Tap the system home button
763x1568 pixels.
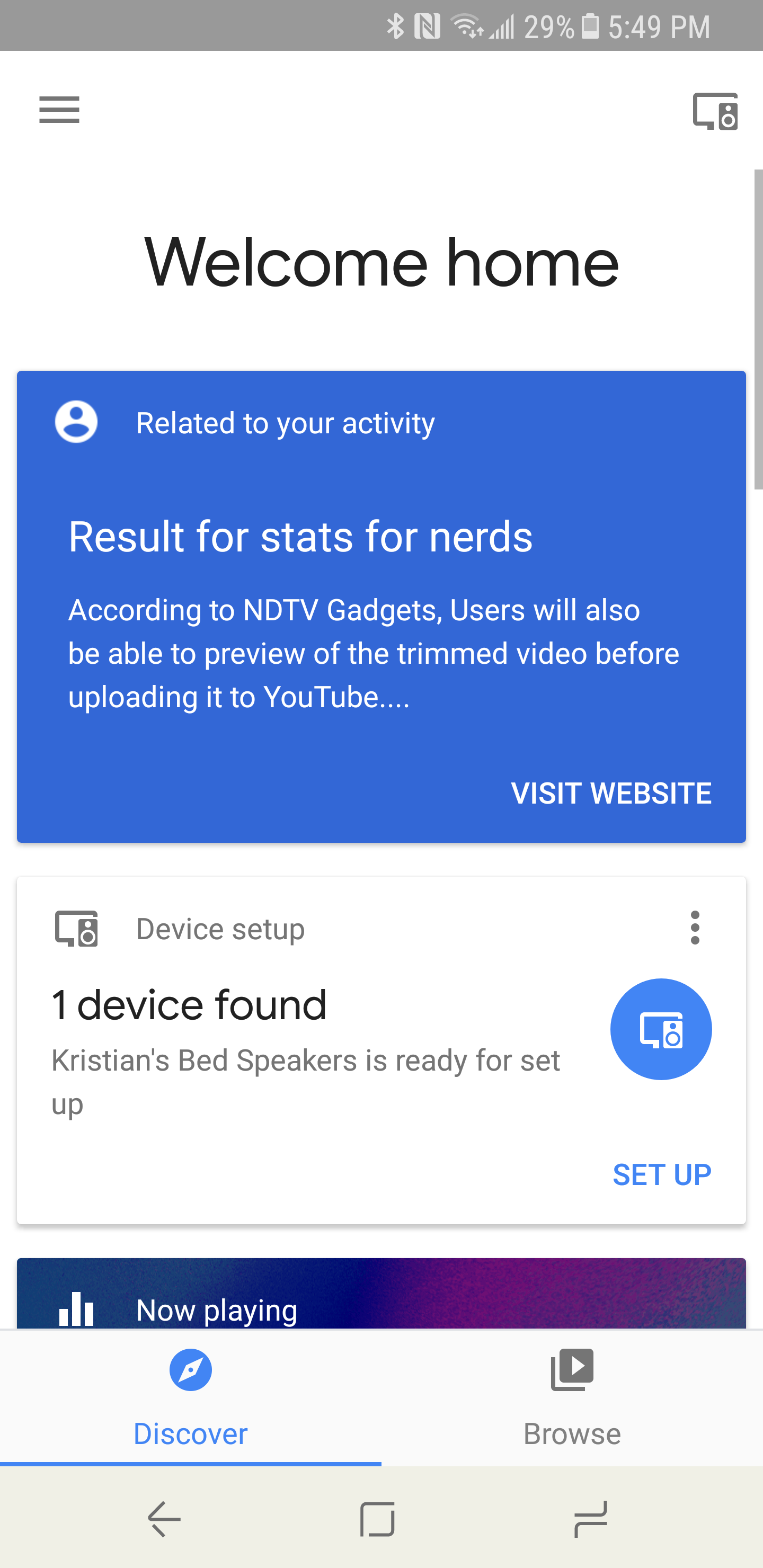pyautogui.click(x=378, y=1519)
